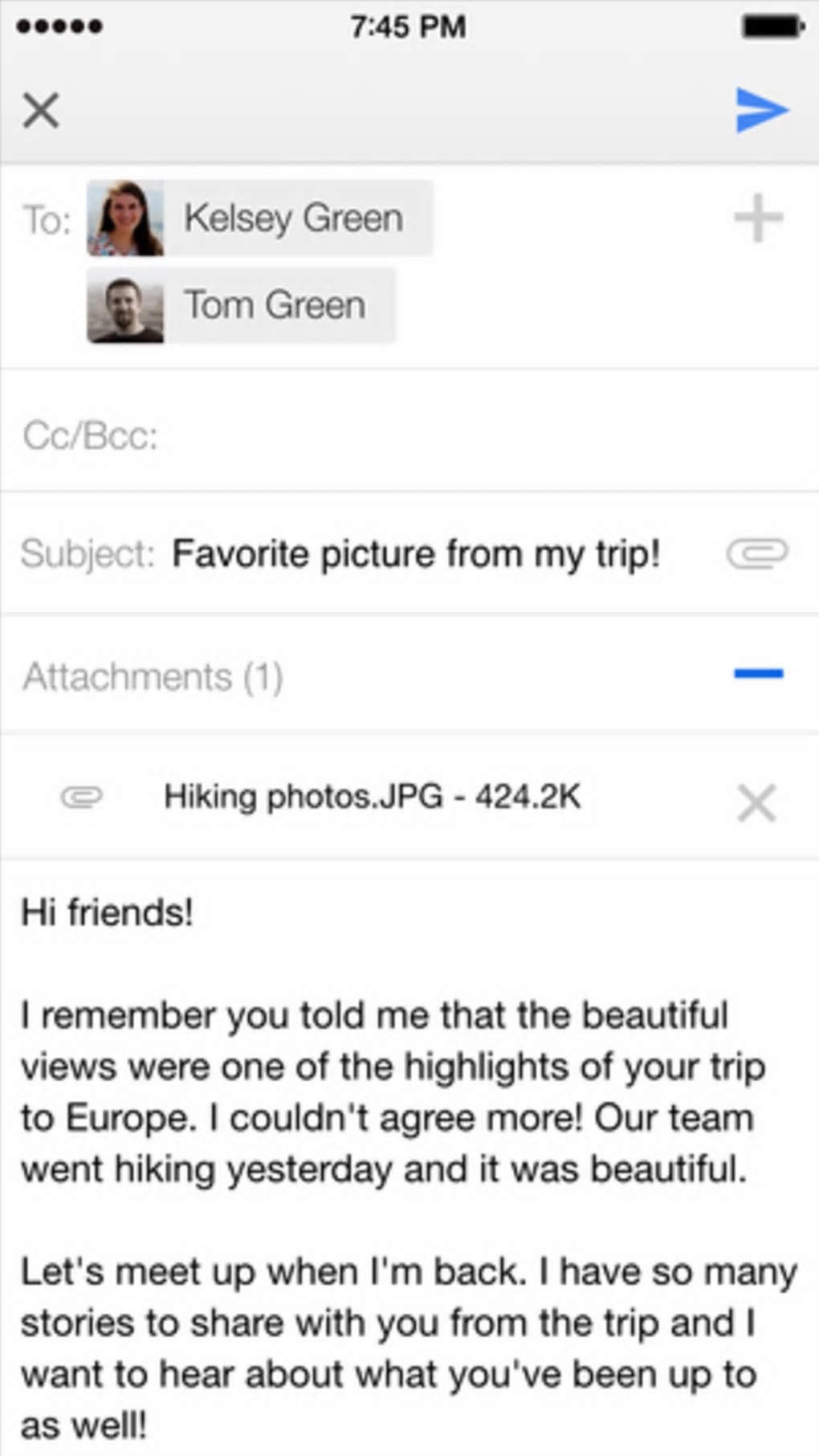The width and height of the screenshot is (819, 1456).
Task: Remove the Hiking photos.JPG attachment
Action: (x=756, y=802)
